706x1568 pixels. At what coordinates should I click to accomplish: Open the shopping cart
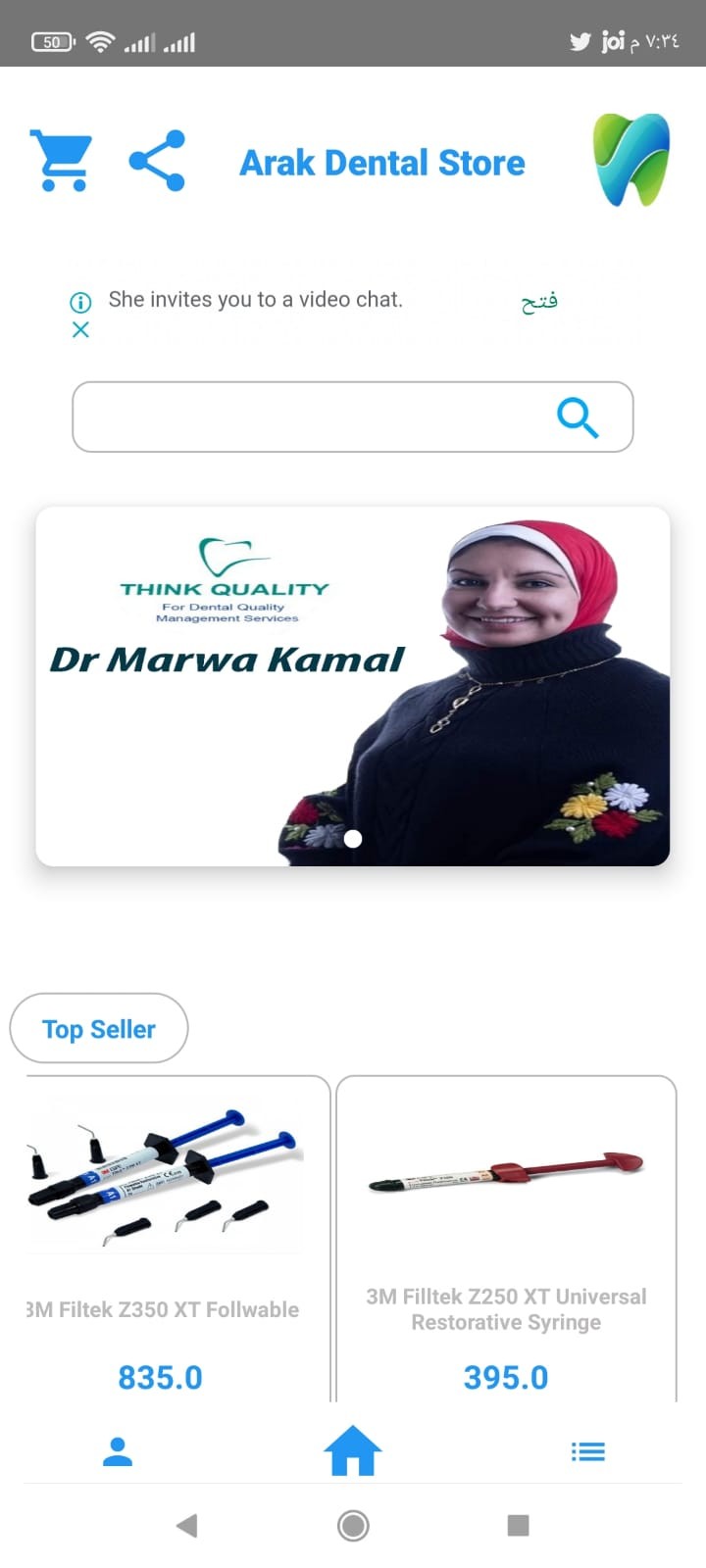(61, 161)
